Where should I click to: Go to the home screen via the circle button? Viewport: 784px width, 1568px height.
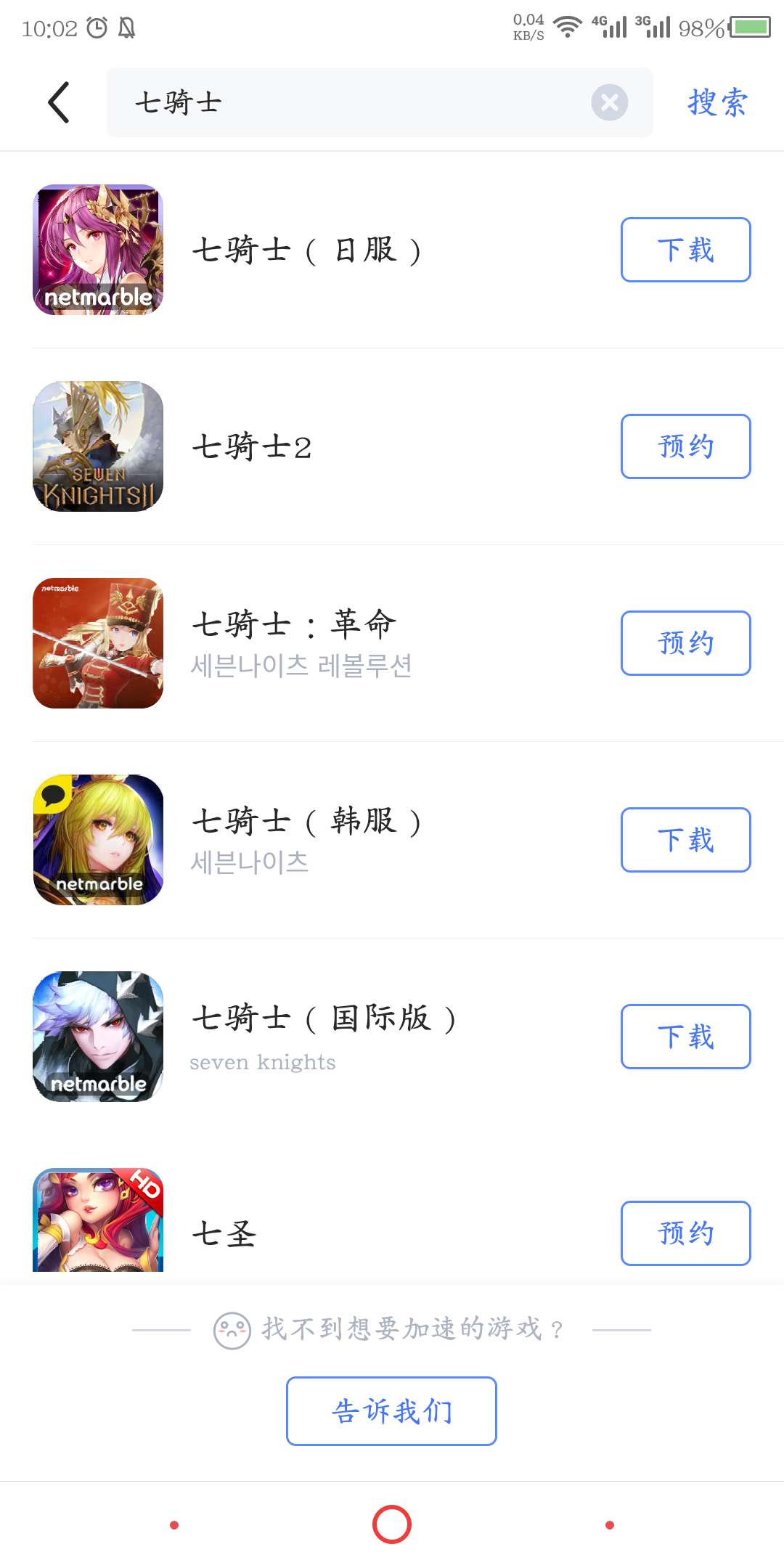(392, 1524)
